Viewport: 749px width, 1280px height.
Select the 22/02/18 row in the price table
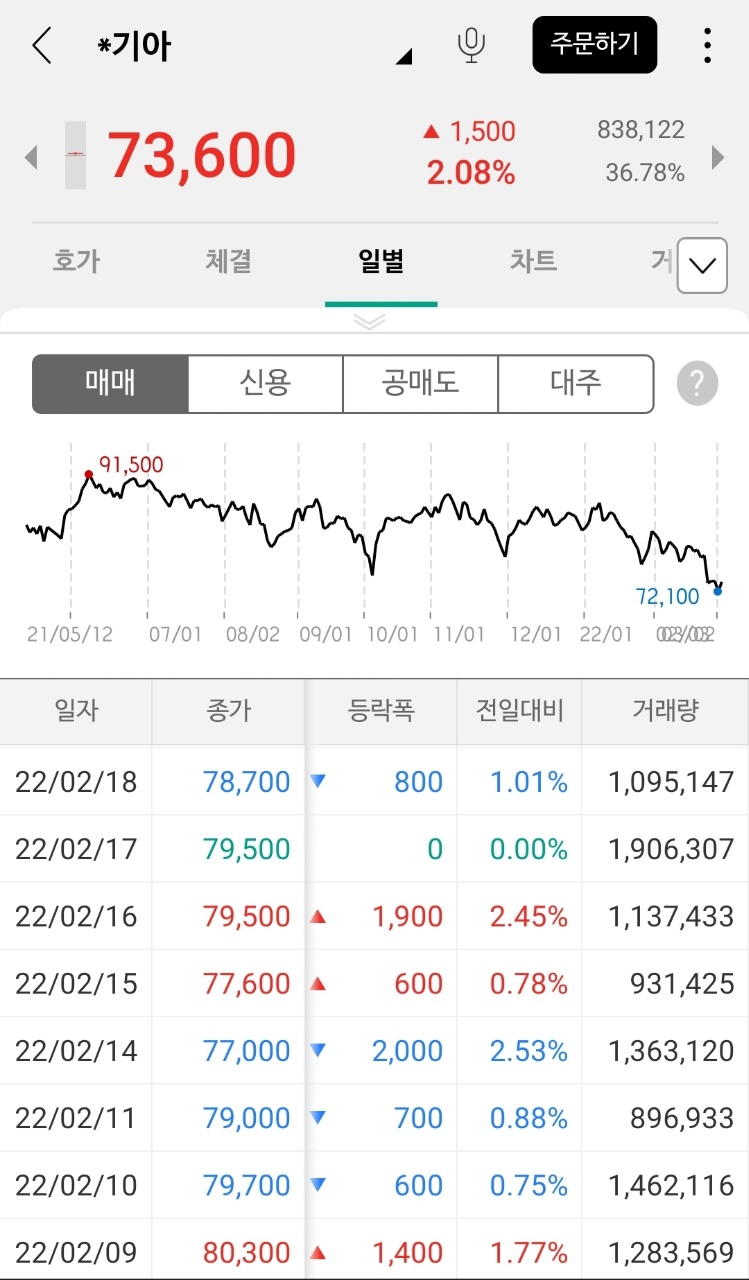pos(374,781)
